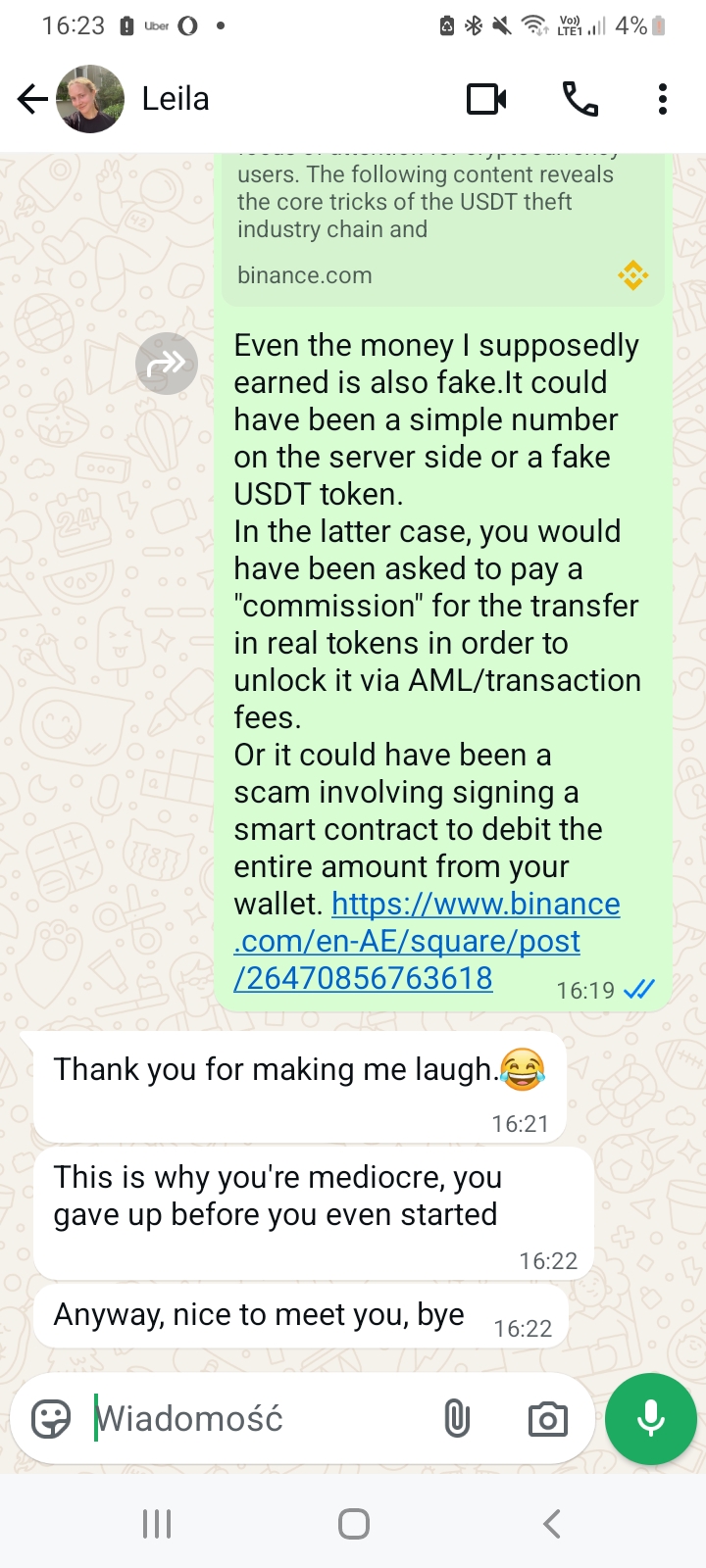Focus the Wiadomość message field
The image size is (706, 1568).
coord(259,1418)
